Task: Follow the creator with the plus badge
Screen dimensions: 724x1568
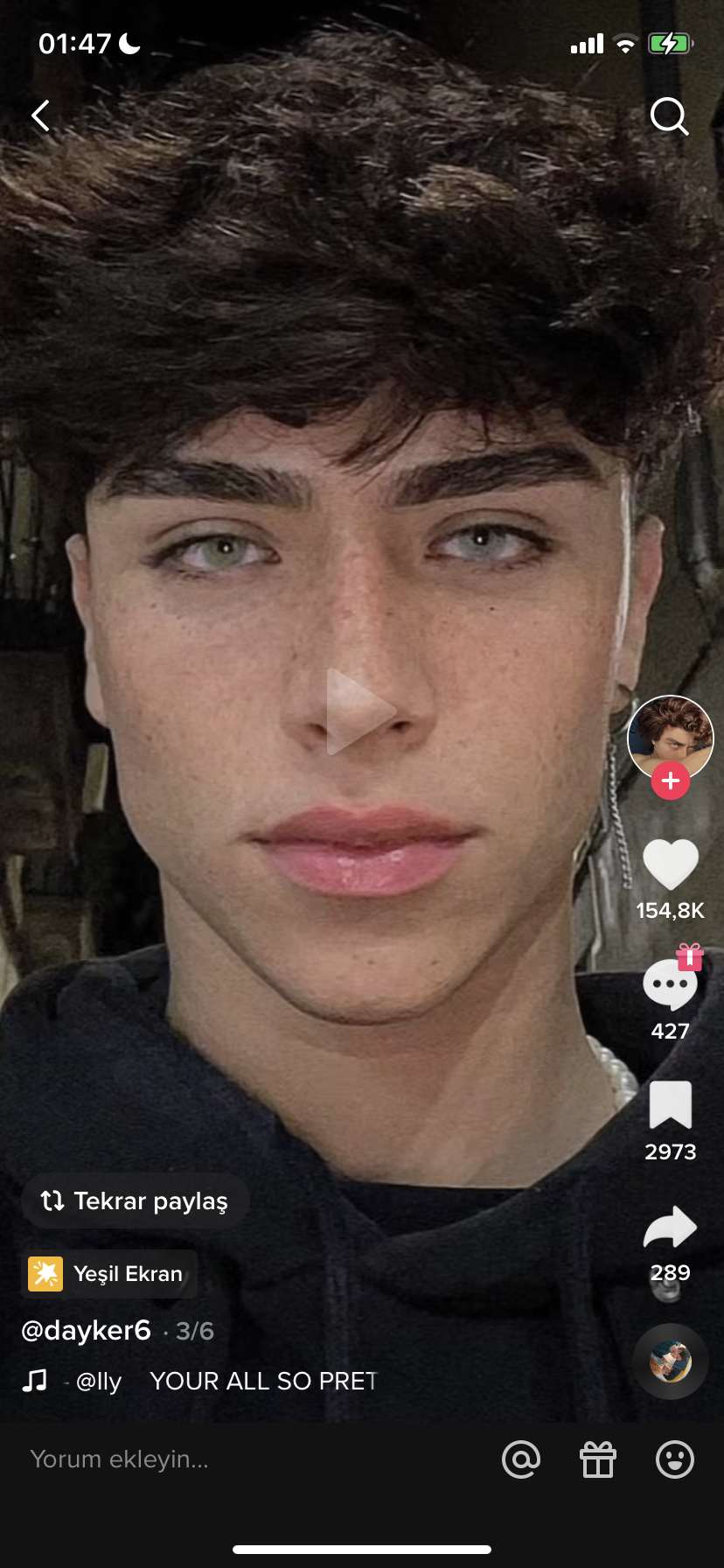Action: [x=671, y=780]
